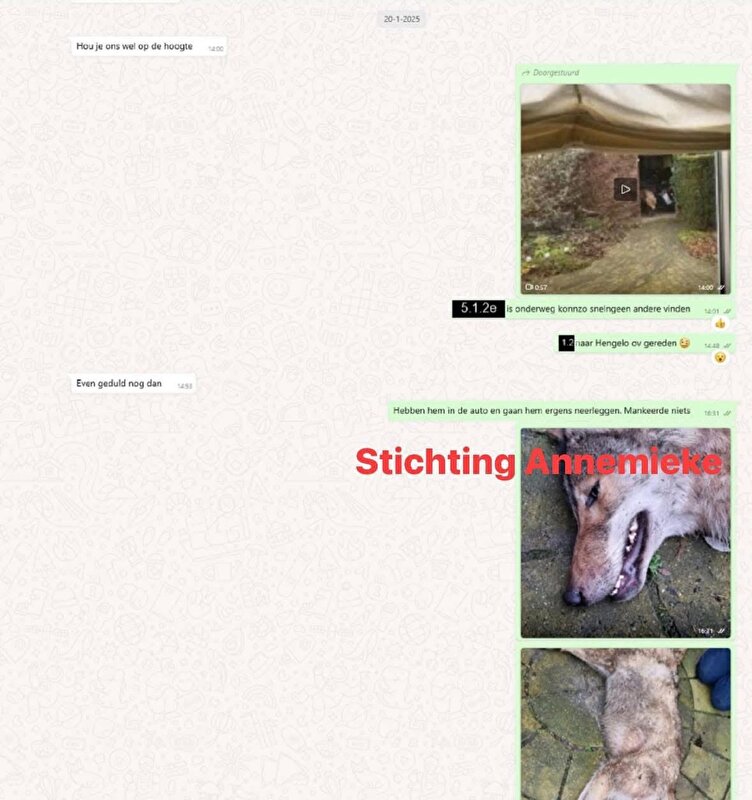View thumbs-up reaction on 'is onderweg' message

point(719,323)
